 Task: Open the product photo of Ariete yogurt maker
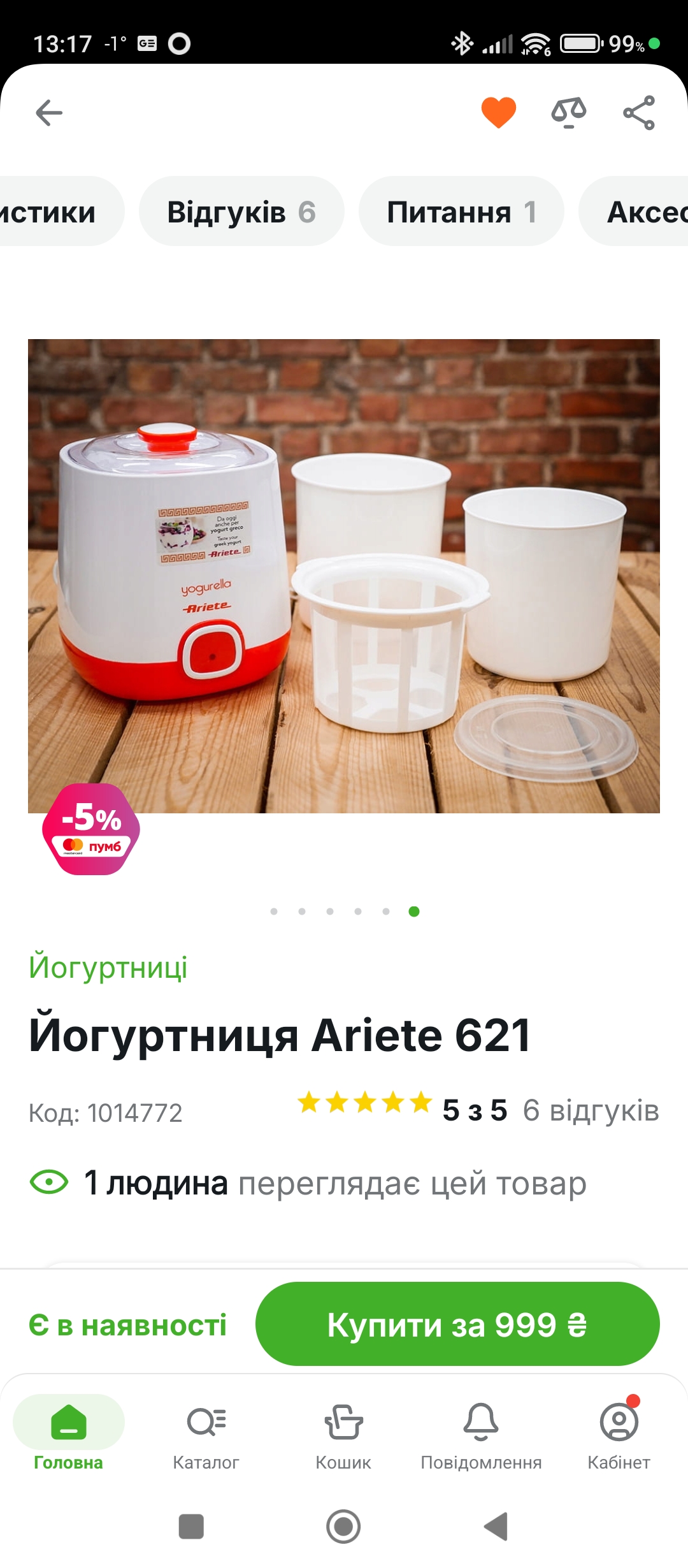[x=344, y=576]
